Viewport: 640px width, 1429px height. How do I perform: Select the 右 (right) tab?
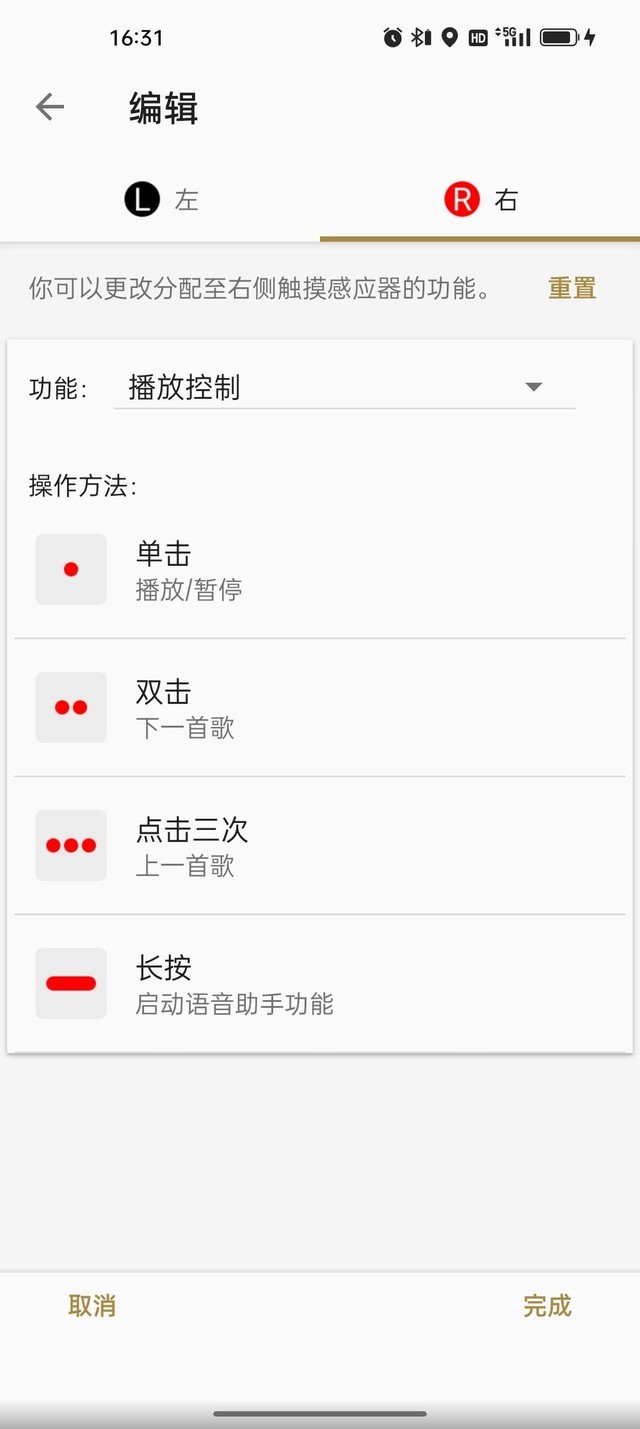pos(480,200)
